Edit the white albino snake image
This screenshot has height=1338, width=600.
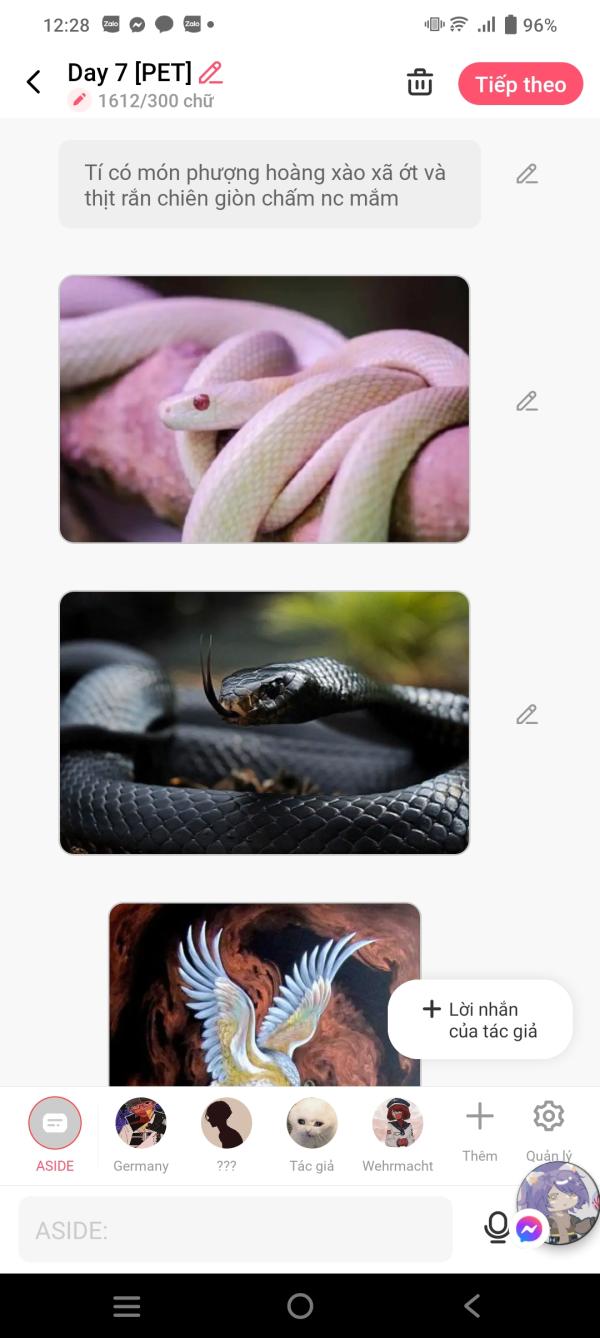[x=527, y=402]
